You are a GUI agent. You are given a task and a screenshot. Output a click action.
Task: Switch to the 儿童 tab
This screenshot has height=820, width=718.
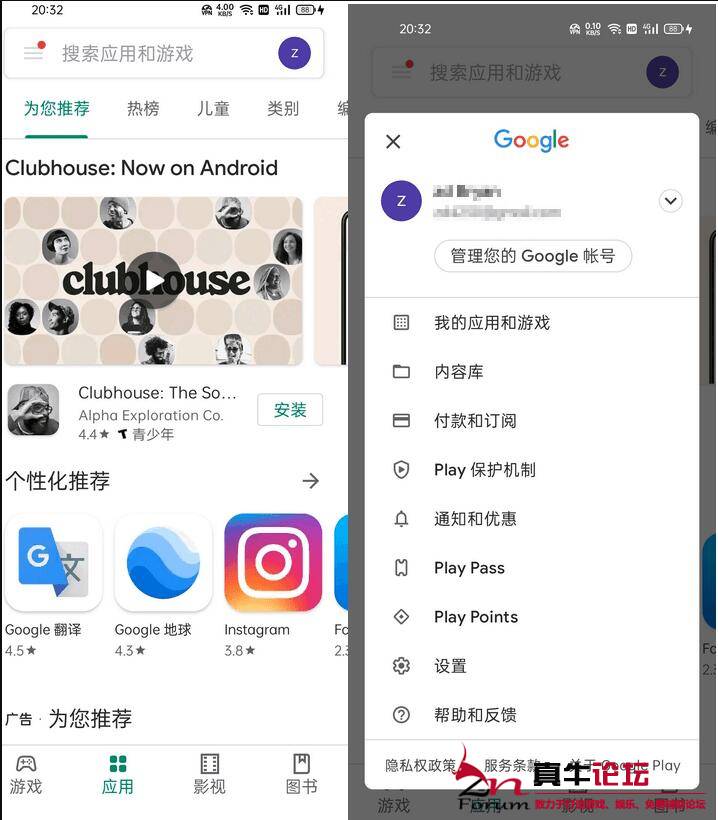pos(213,109)
